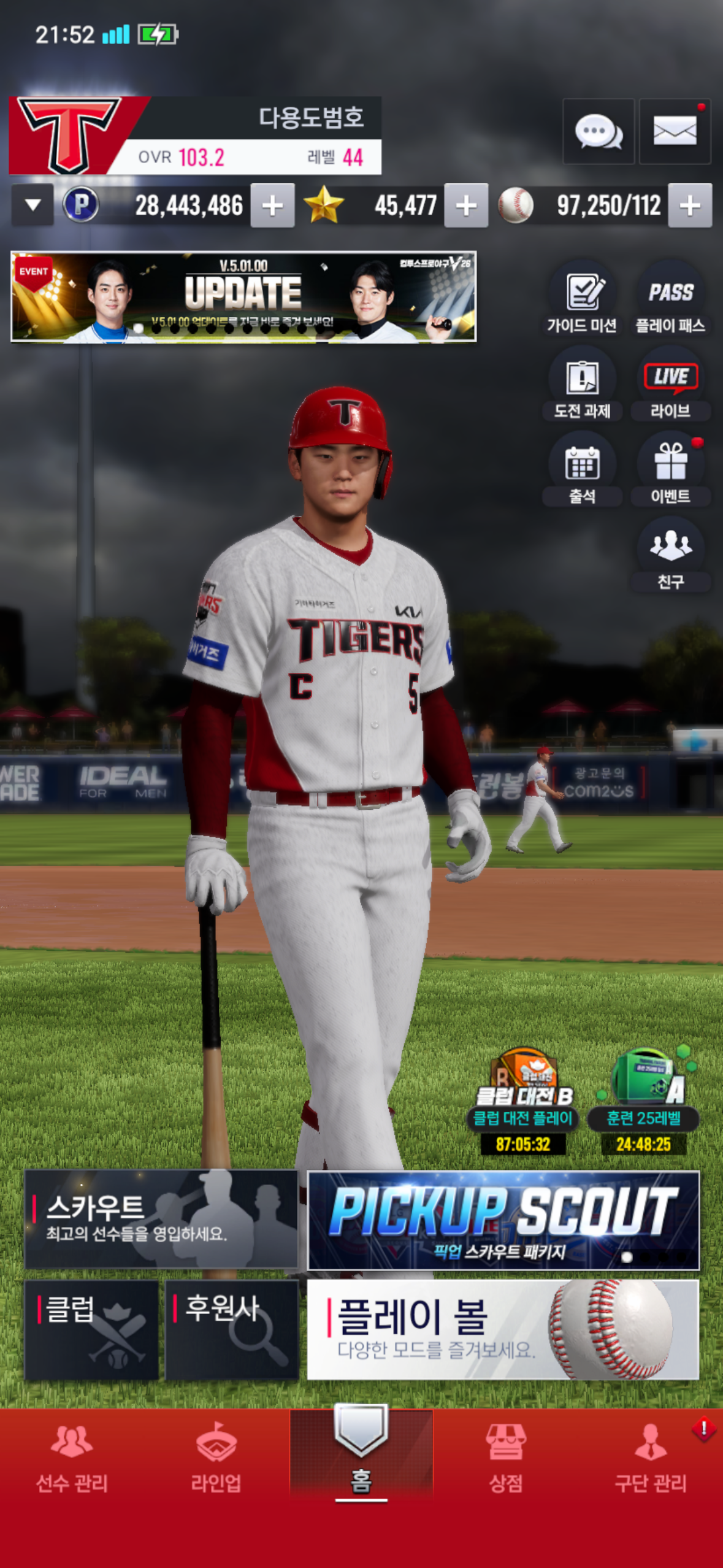Image resolution: width=723 pixels, height=1568 pixels.
Task: Open the 후원사 sponsor menu
Action: 232,1329
